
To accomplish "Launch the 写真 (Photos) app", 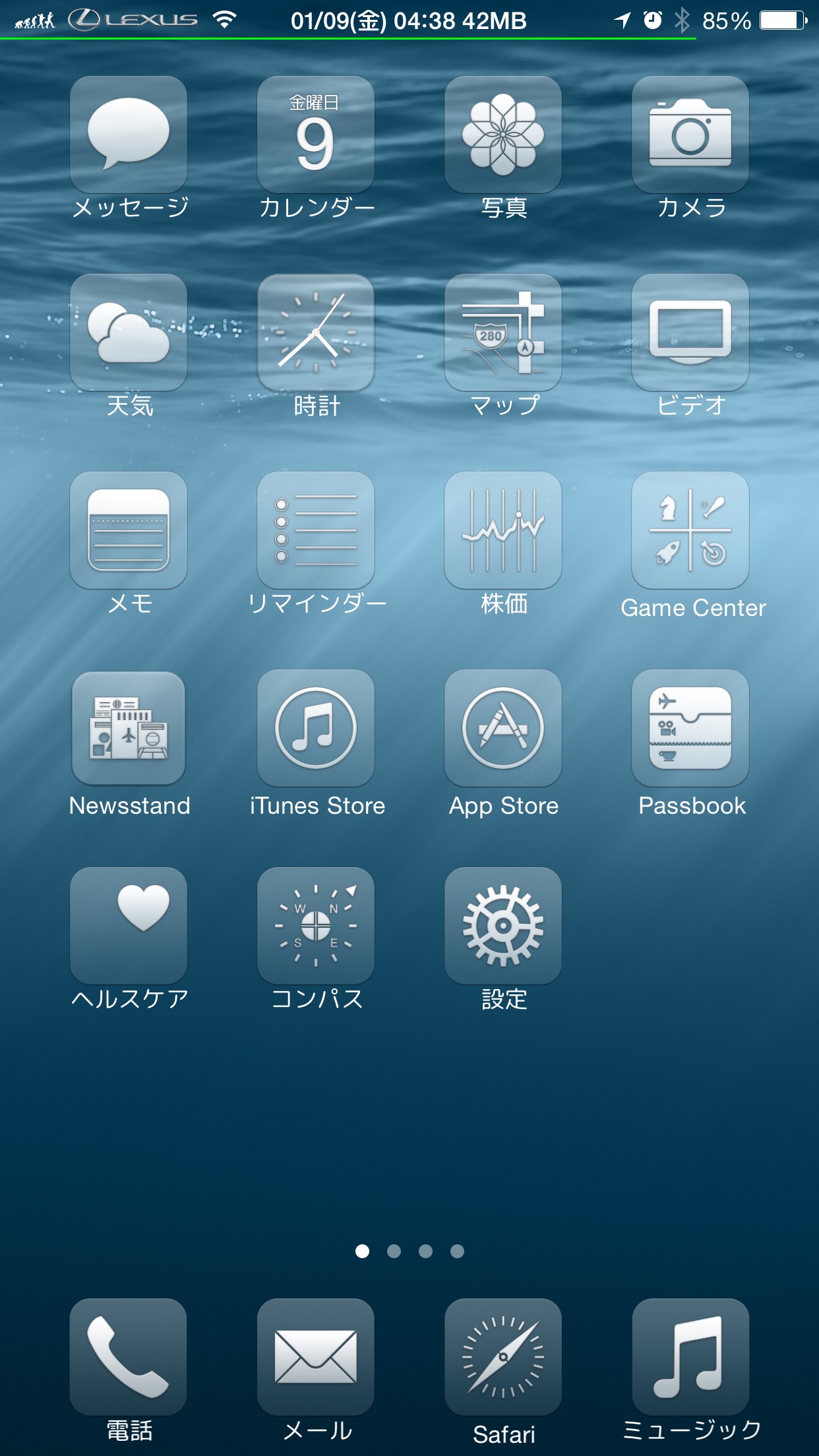I will pos(503,135).
